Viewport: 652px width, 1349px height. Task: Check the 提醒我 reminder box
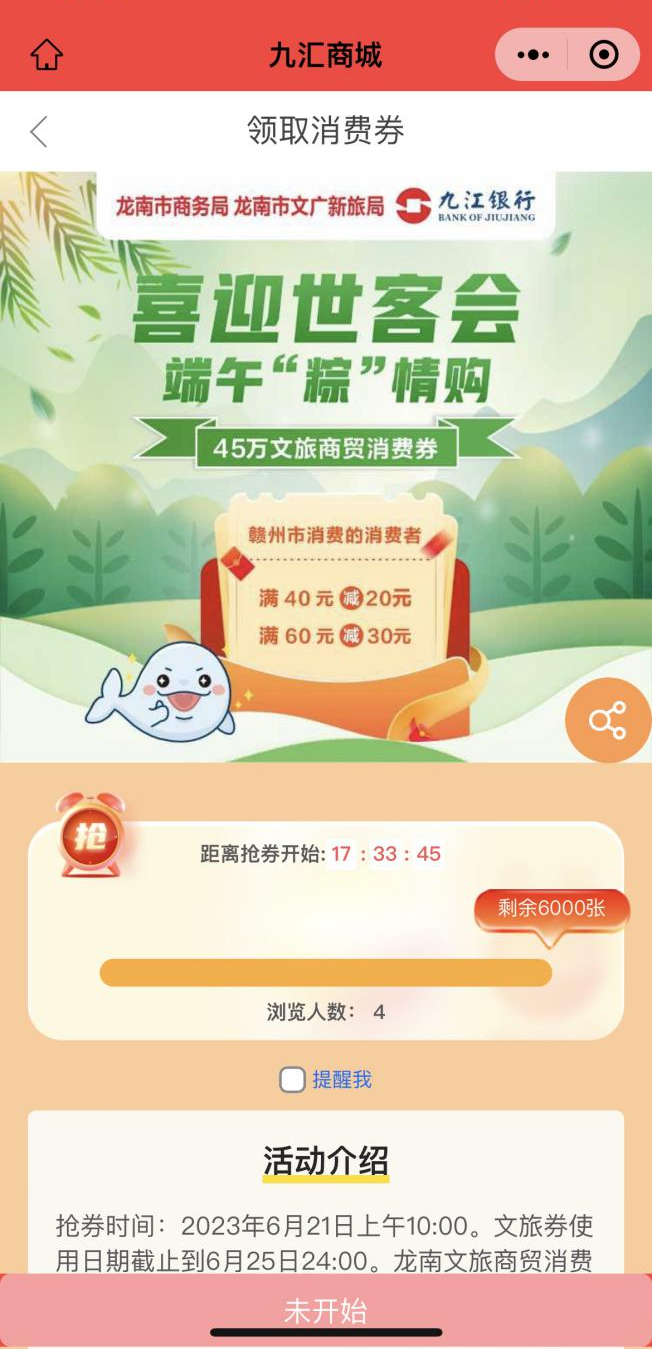(292, 1080)
